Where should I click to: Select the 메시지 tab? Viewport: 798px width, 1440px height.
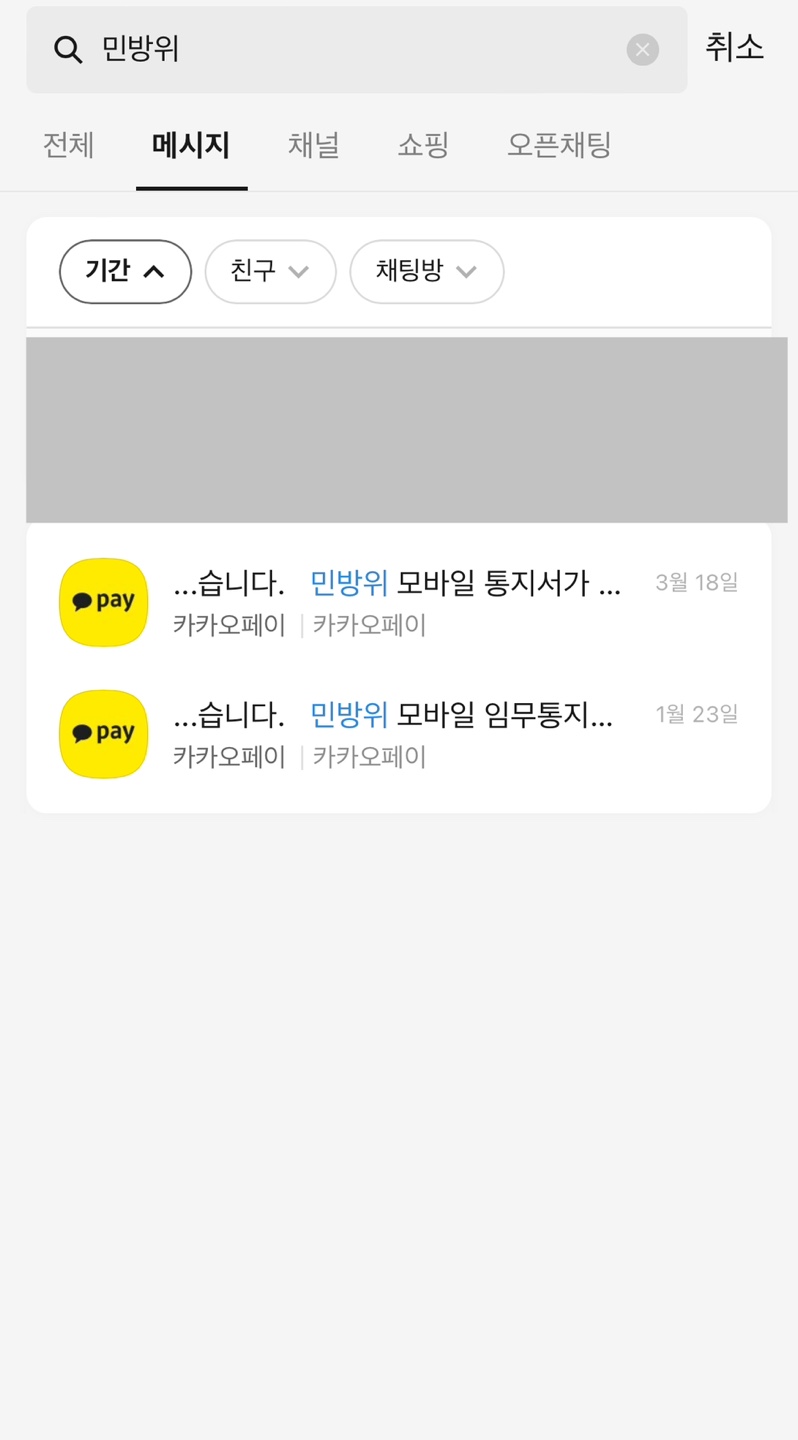(x=191, y=146)
